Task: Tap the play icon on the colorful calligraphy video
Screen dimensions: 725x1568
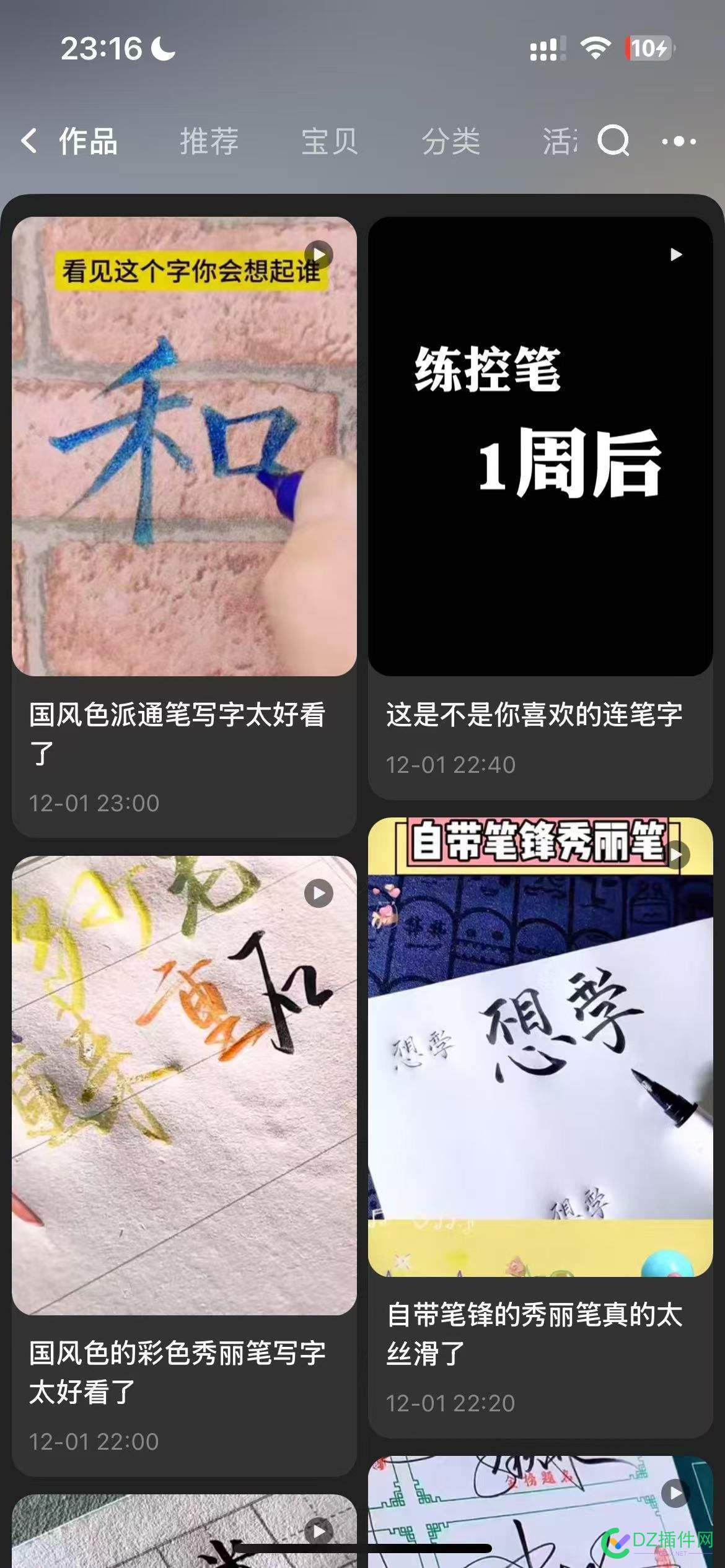Action: coord(320,893)
